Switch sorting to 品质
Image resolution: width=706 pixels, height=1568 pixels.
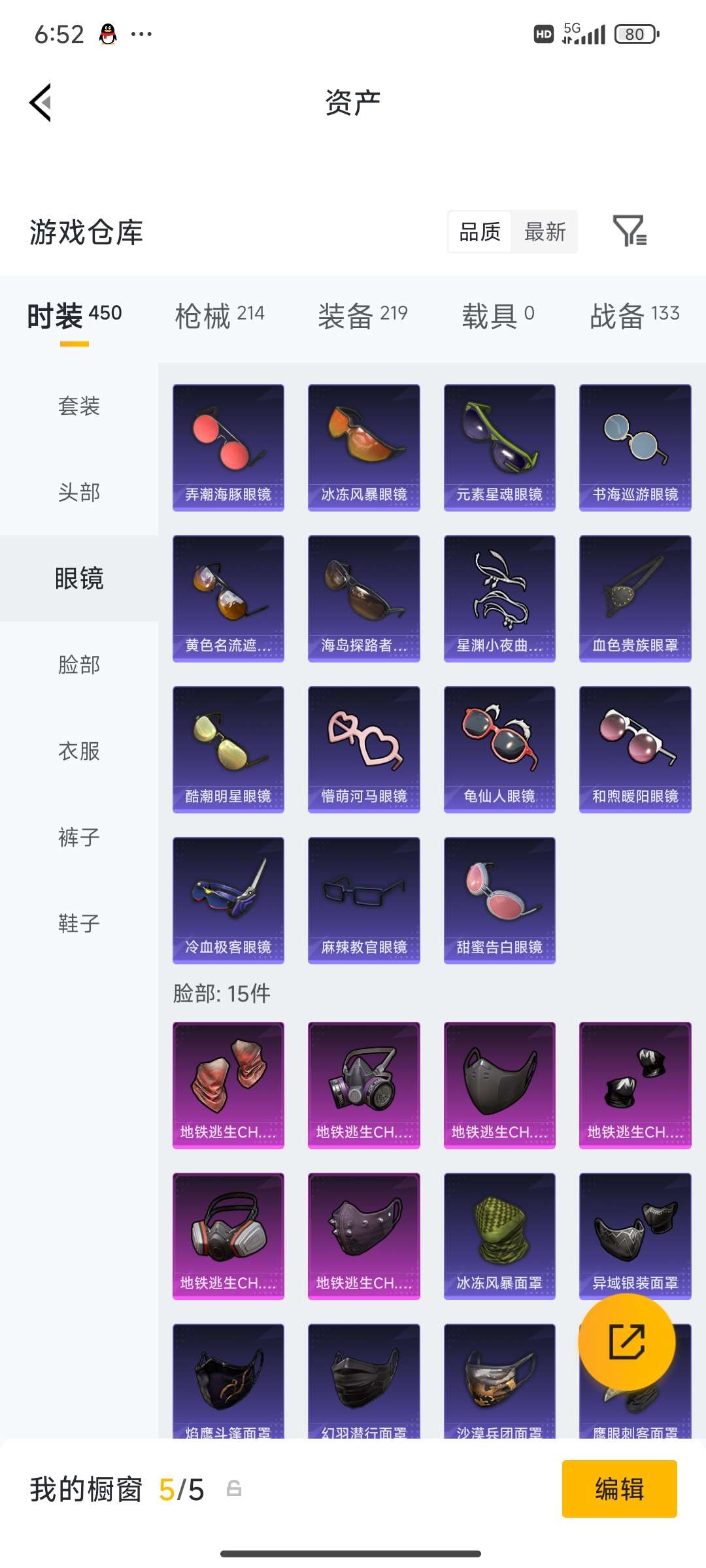(x=480, y=233)
